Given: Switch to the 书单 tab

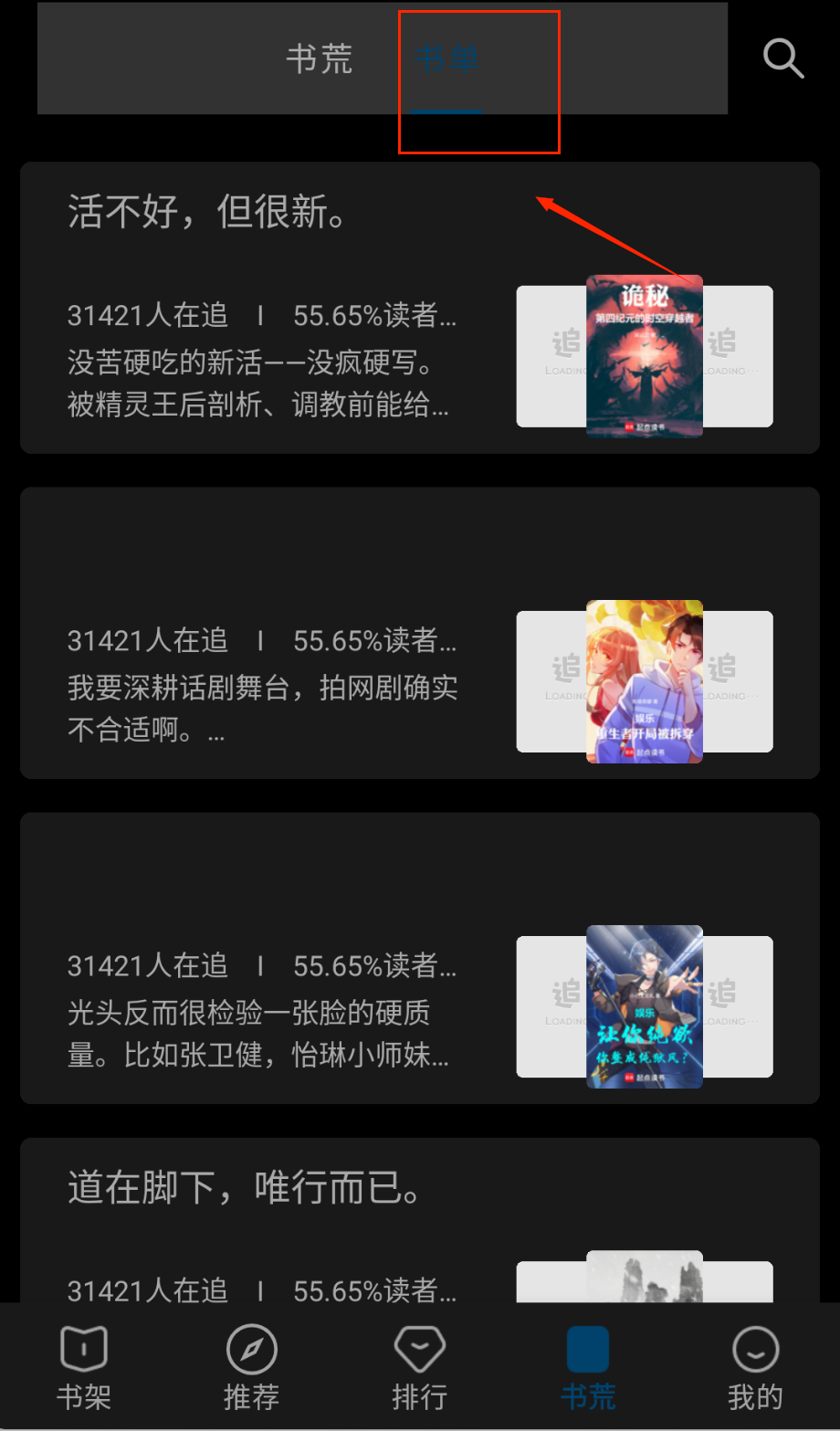Looking at the screenshot, I should pyautogui.click(x=447, y=58).
